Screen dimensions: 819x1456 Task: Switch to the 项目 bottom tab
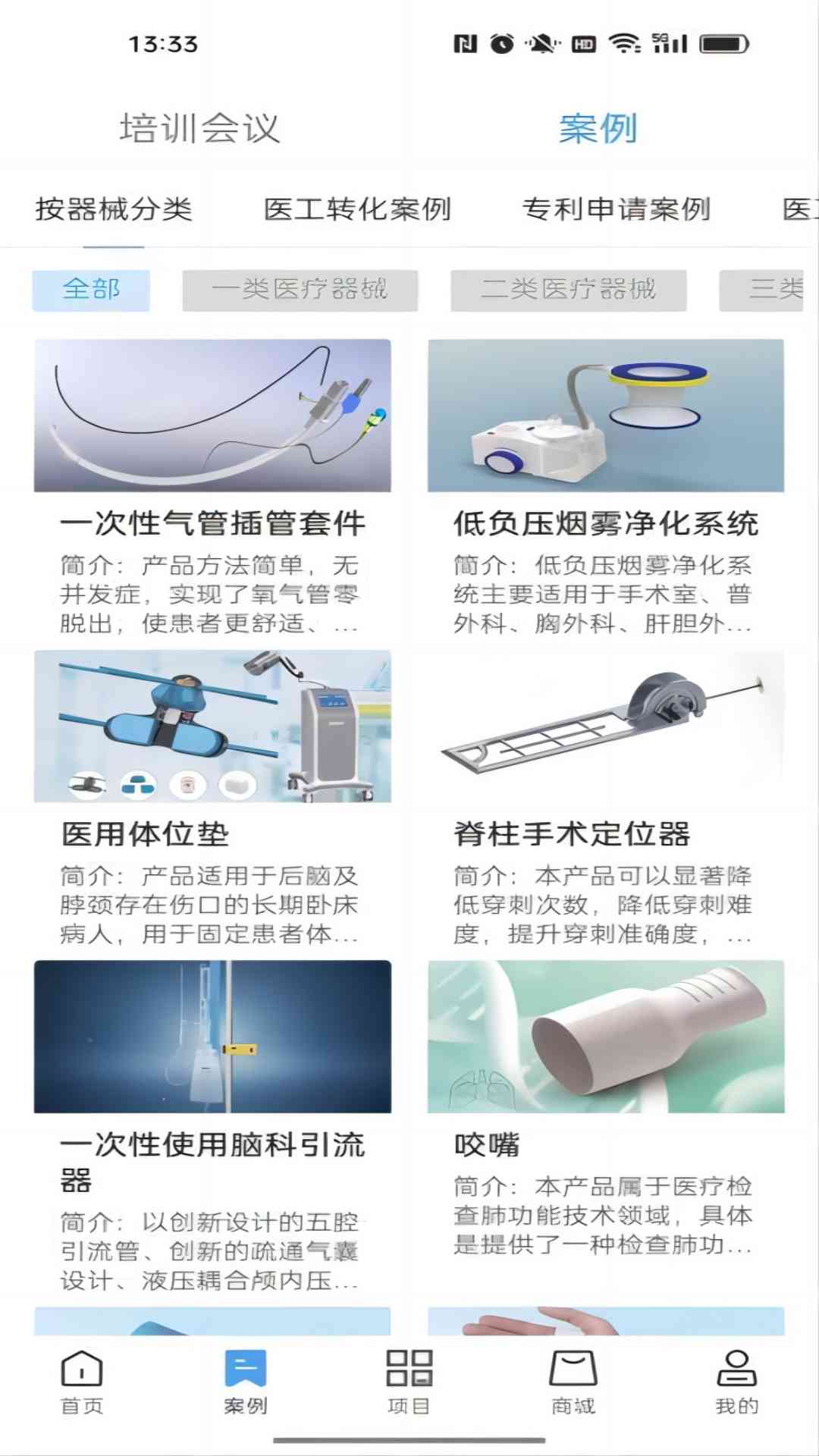[409, 1382]
